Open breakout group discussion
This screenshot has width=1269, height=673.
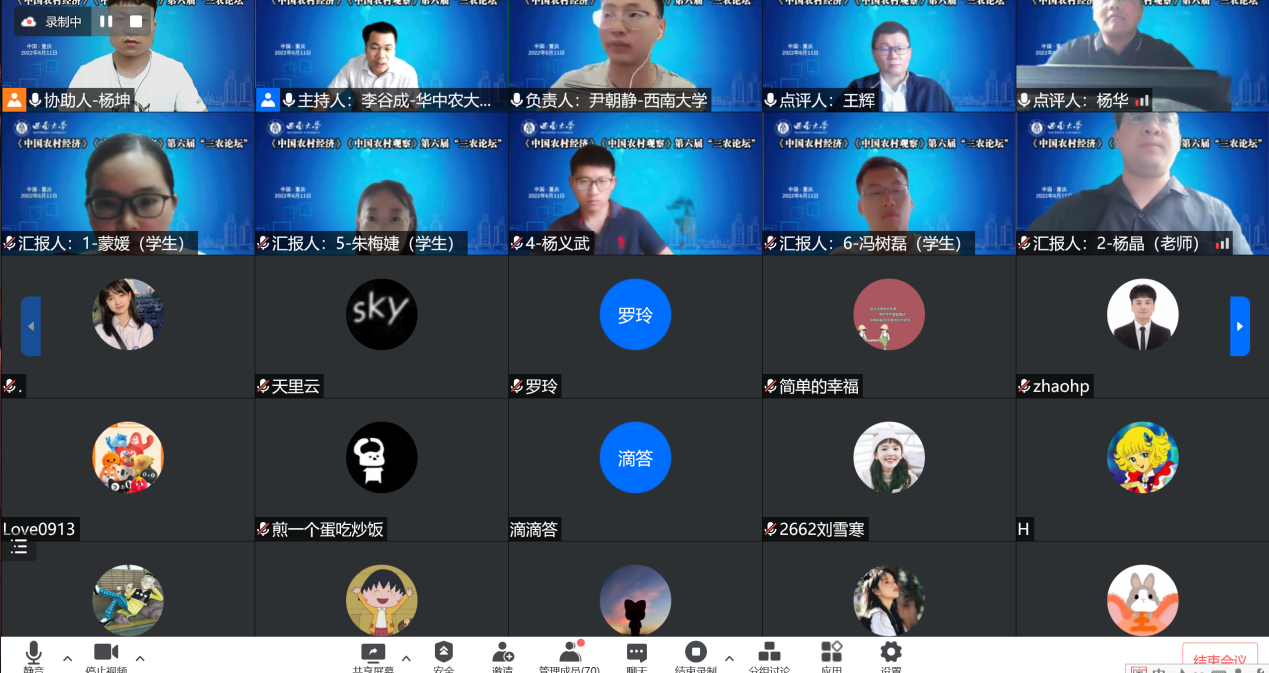[769, 655]
